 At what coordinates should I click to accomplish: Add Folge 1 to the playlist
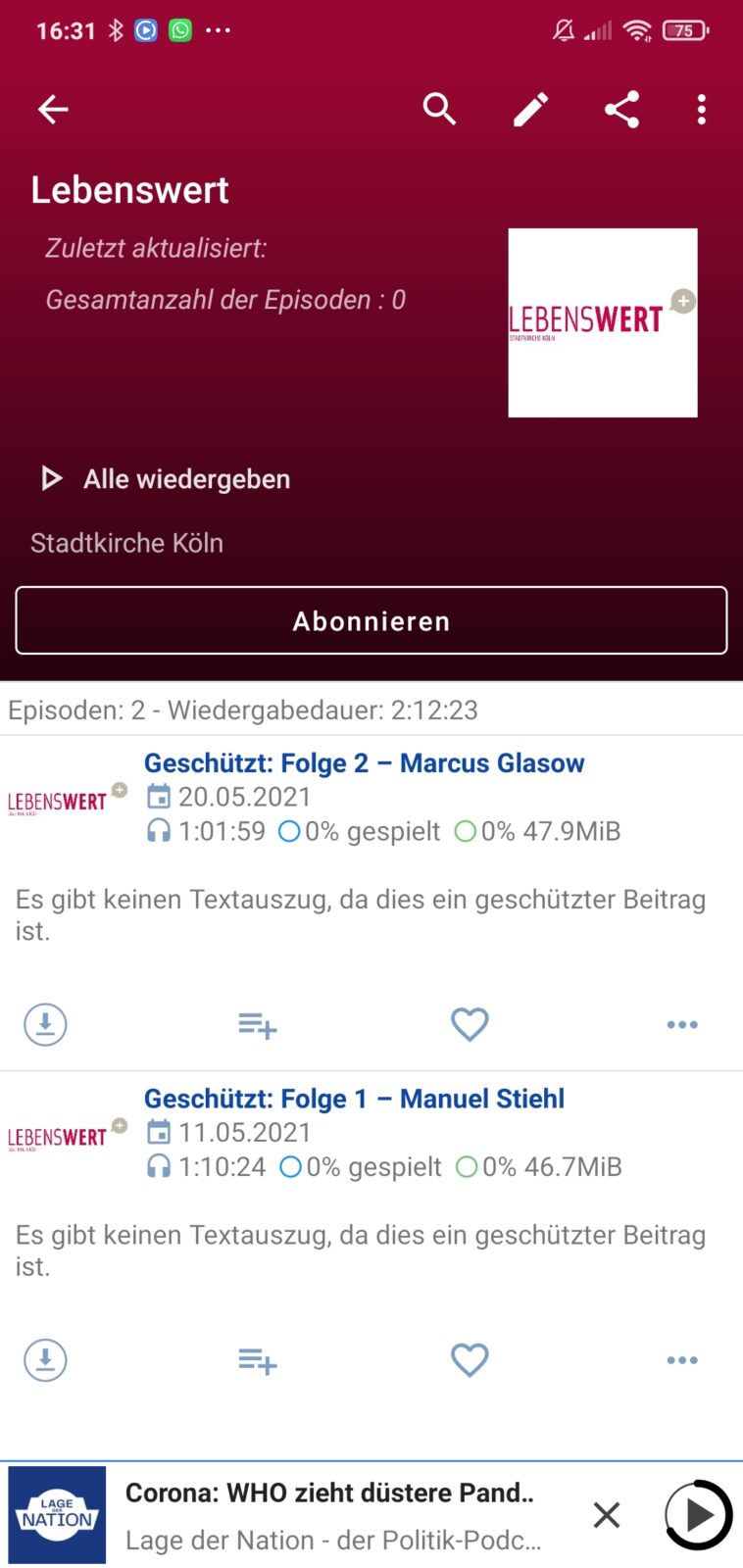click(x=258, y=1361)
